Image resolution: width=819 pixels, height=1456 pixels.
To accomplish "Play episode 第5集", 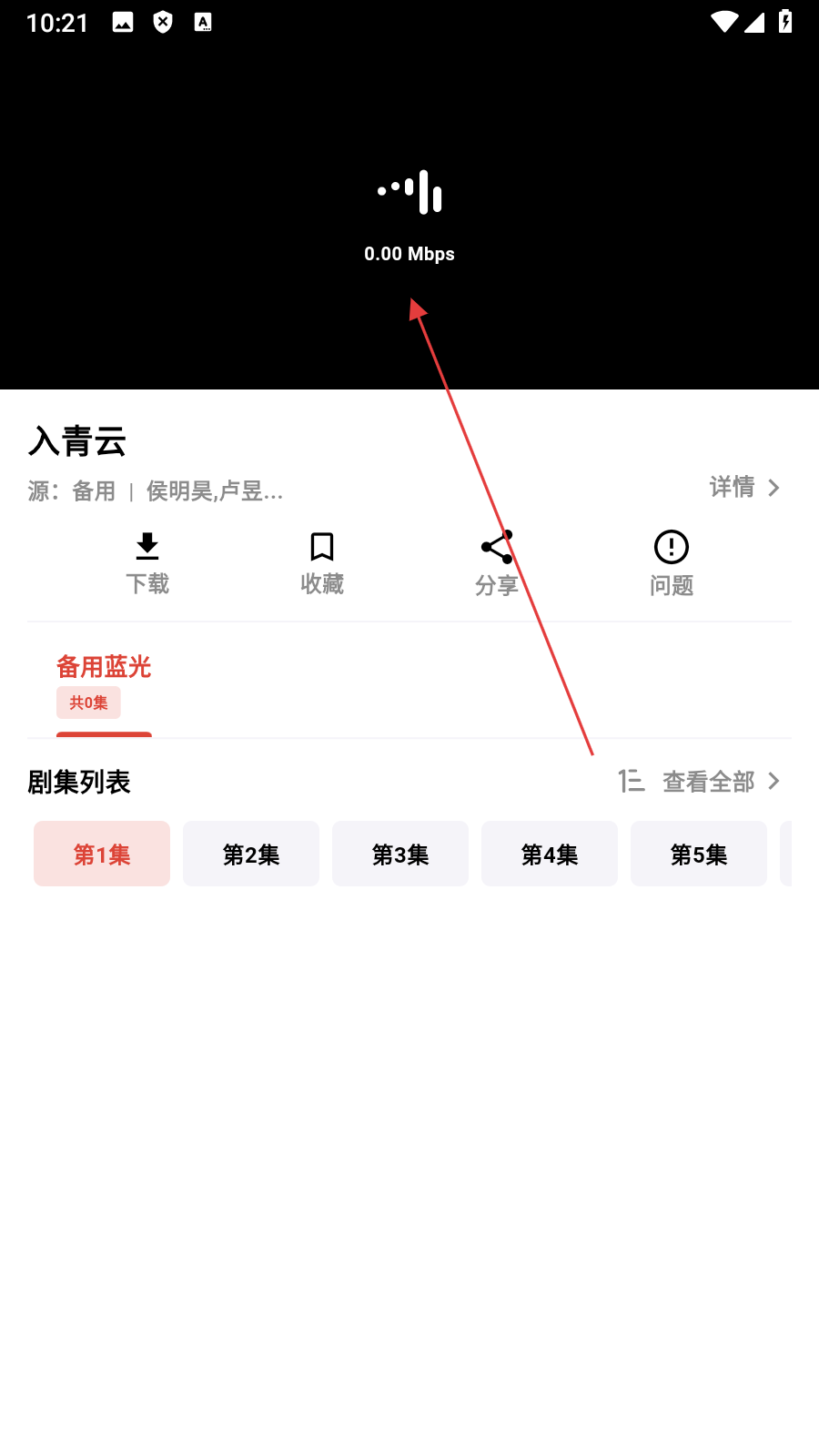I will click(699, 854).
